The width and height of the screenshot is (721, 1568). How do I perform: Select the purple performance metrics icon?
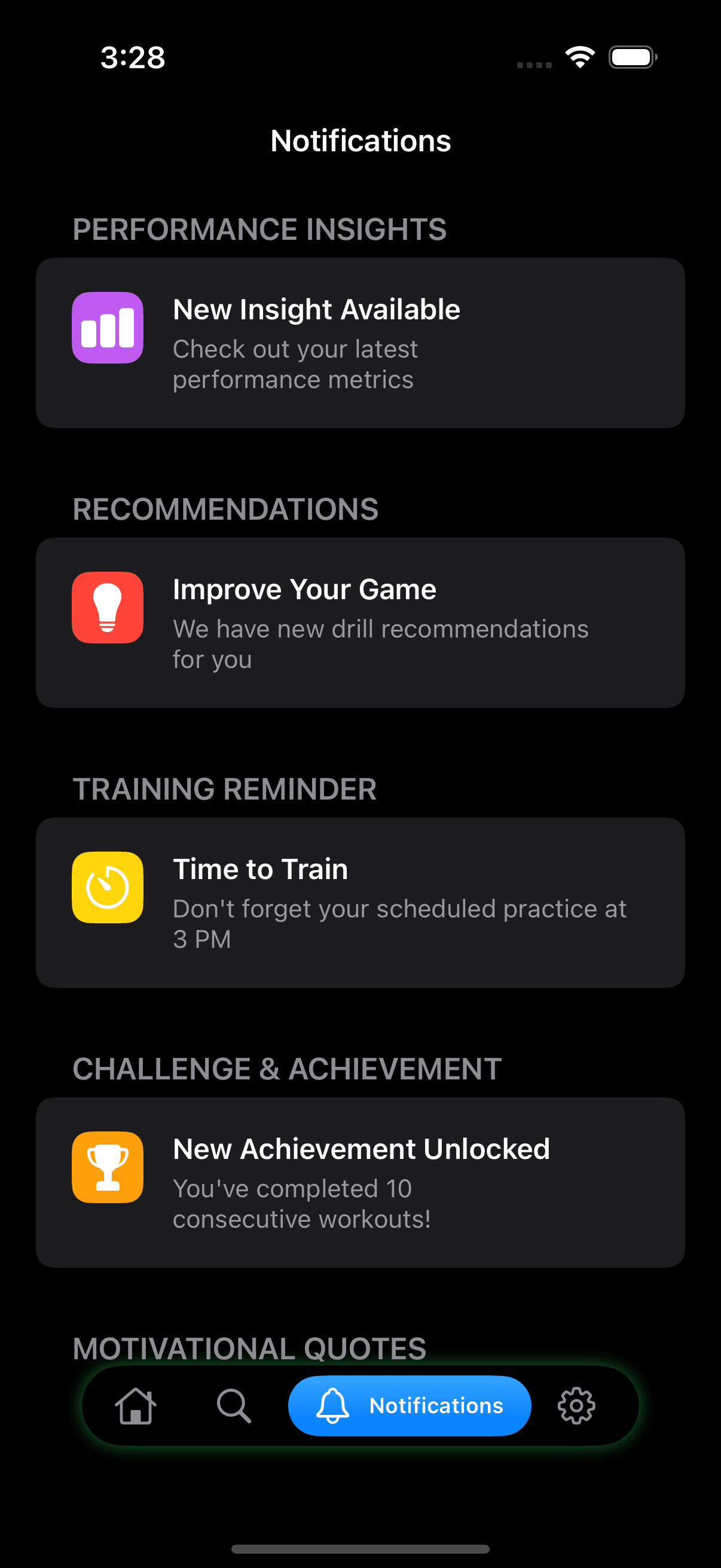[x=107, y=327]
